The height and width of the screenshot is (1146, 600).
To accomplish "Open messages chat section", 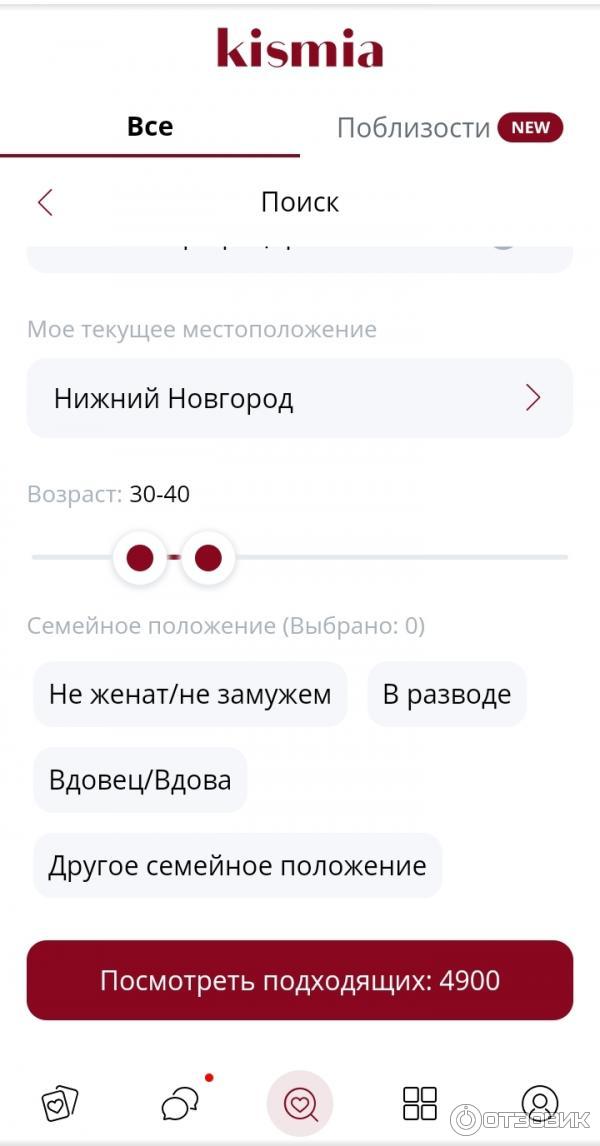I will 180,1104.
